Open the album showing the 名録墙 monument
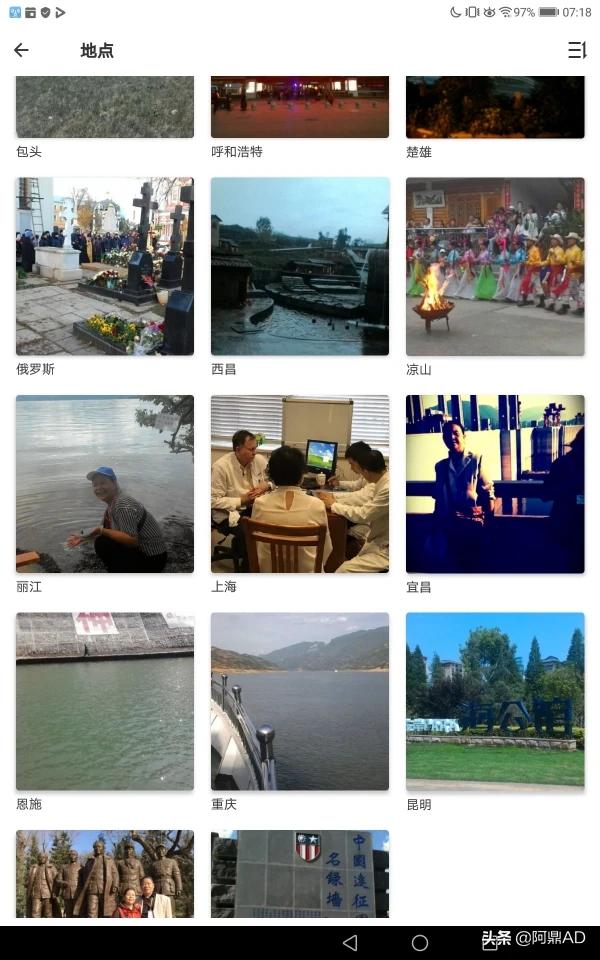Screen dimensions: 600x960 (x=299, y=873)
